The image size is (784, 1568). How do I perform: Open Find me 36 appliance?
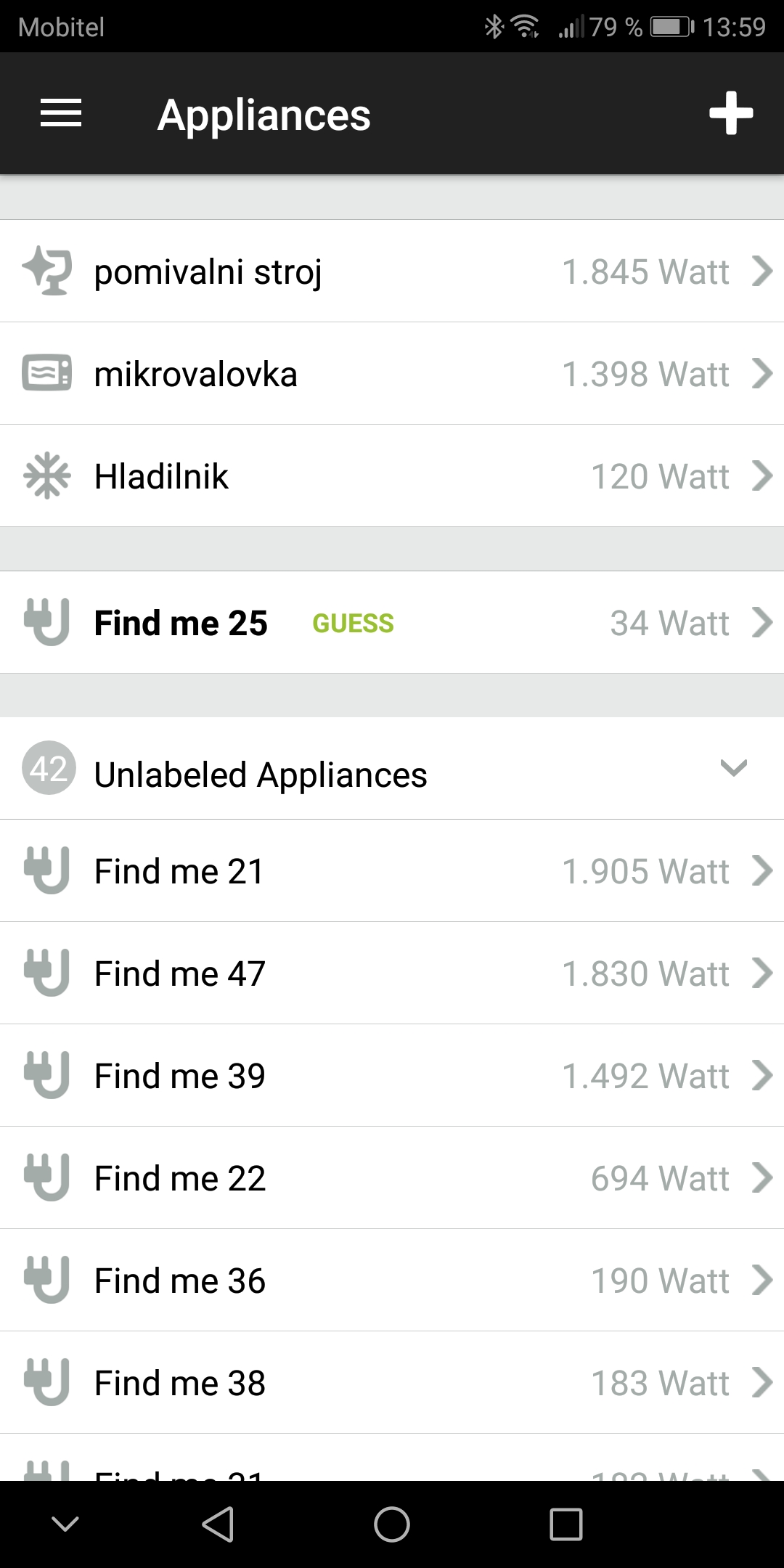[392, 1281]
